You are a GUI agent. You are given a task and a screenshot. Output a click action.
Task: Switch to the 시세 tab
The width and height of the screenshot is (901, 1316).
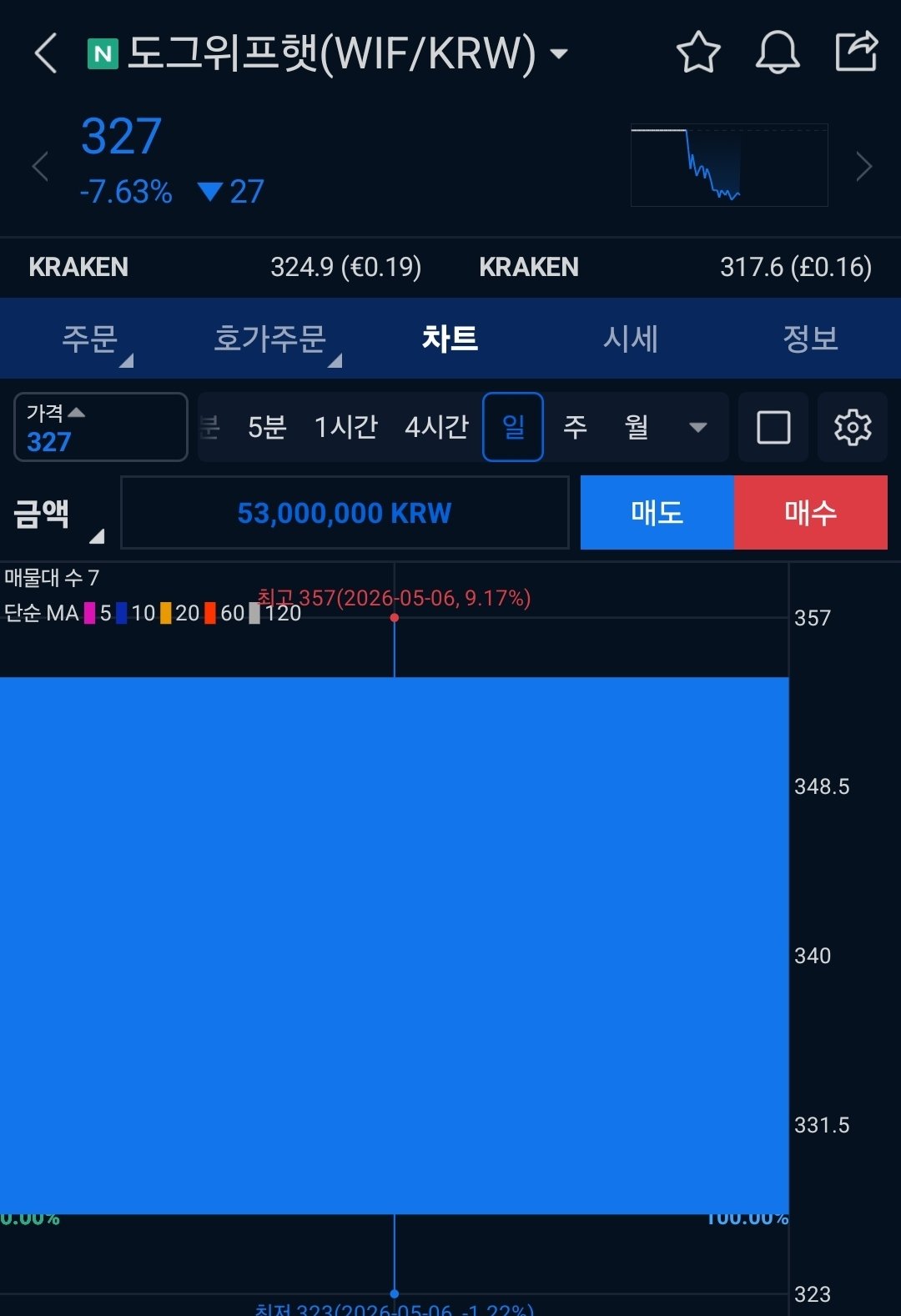pyautogui.click(x=631, y=339)
